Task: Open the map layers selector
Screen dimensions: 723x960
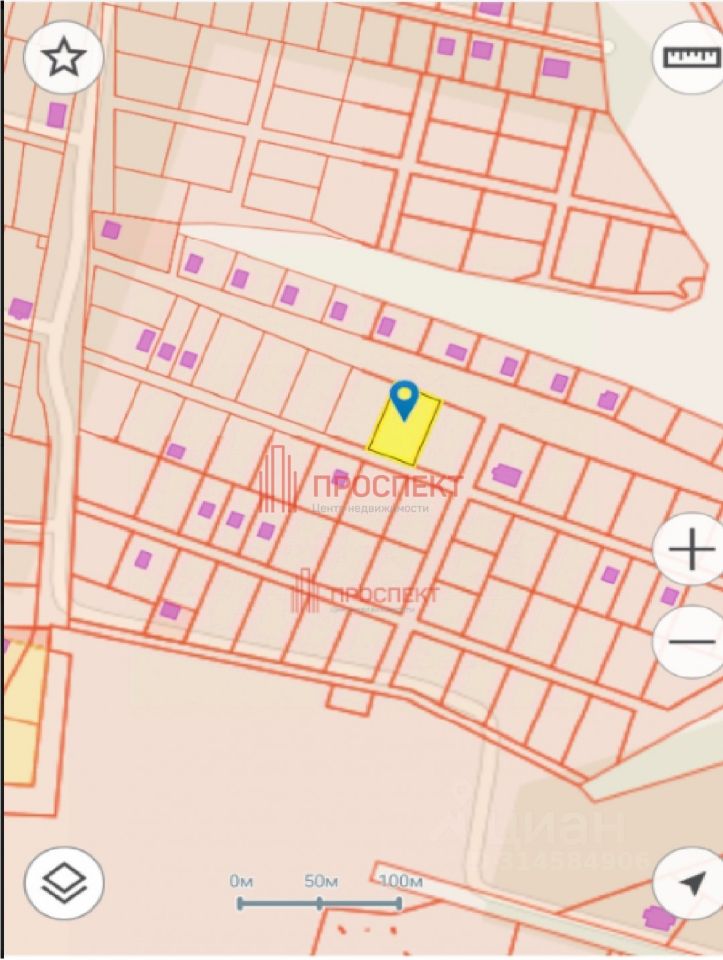Action: (x=64, y=884)
